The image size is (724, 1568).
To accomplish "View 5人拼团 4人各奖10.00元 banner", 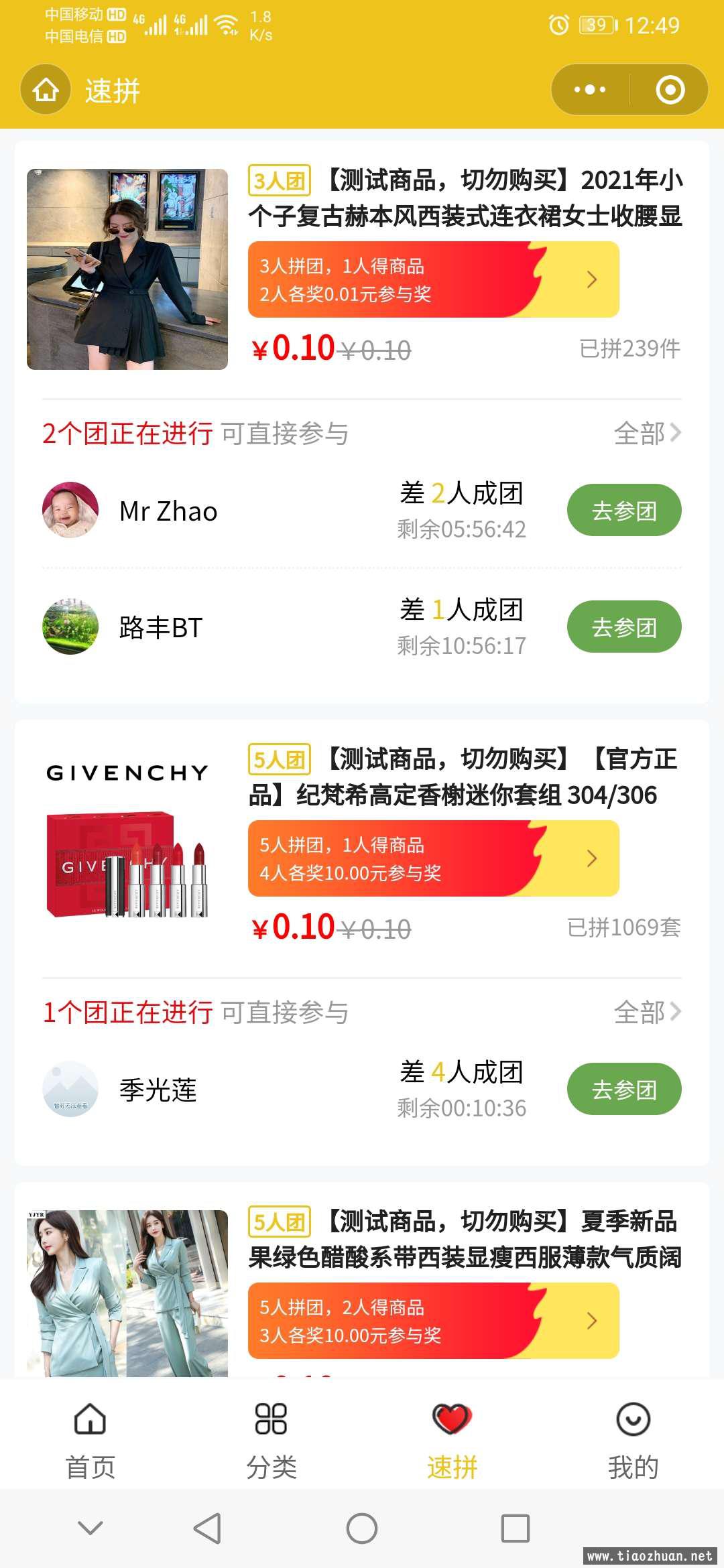I will pos(433,858).
